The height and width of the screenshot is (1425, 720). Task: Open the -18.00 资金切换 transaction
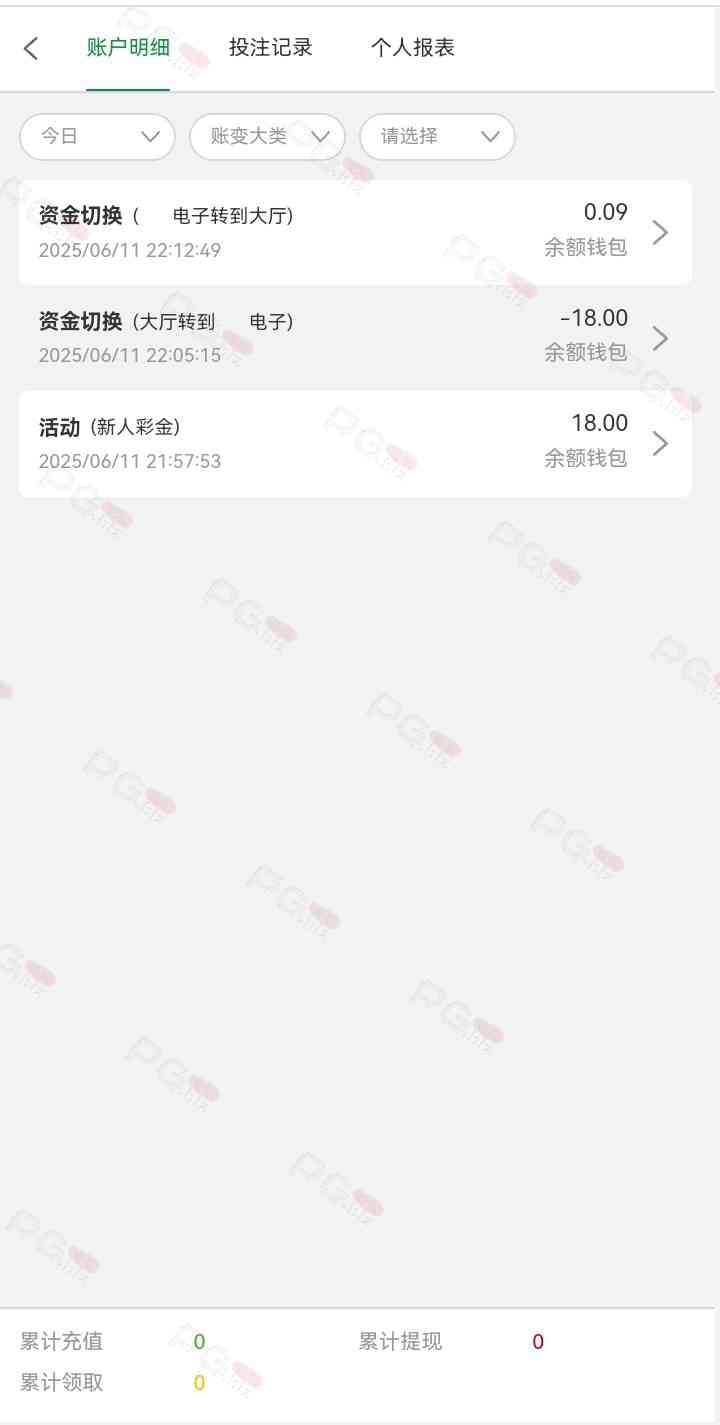pos(355,338)
